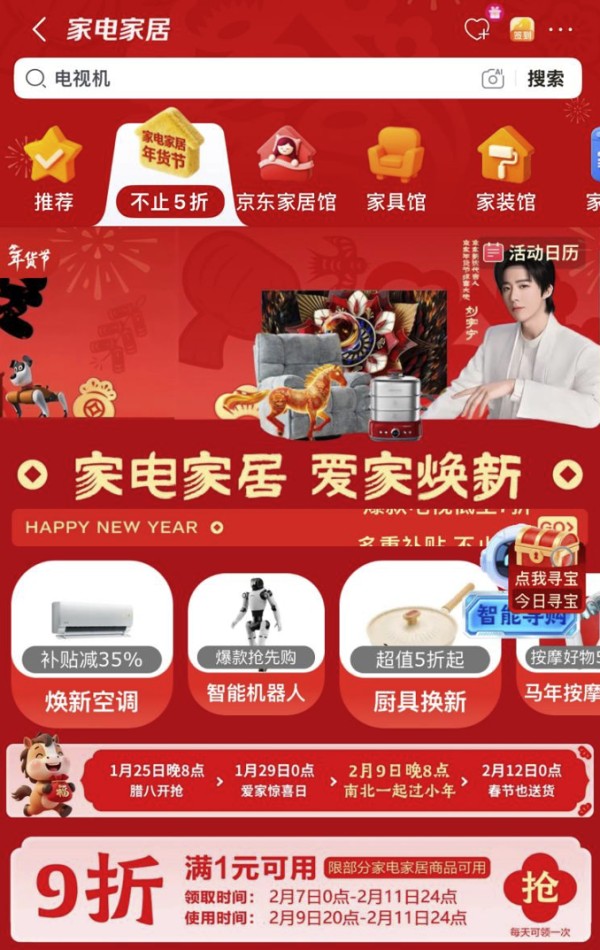Screen dimensions: 600x950
Task: Select the 2月9日晚8点 南北一起过小年 schedule
Action: pos(400,780)
